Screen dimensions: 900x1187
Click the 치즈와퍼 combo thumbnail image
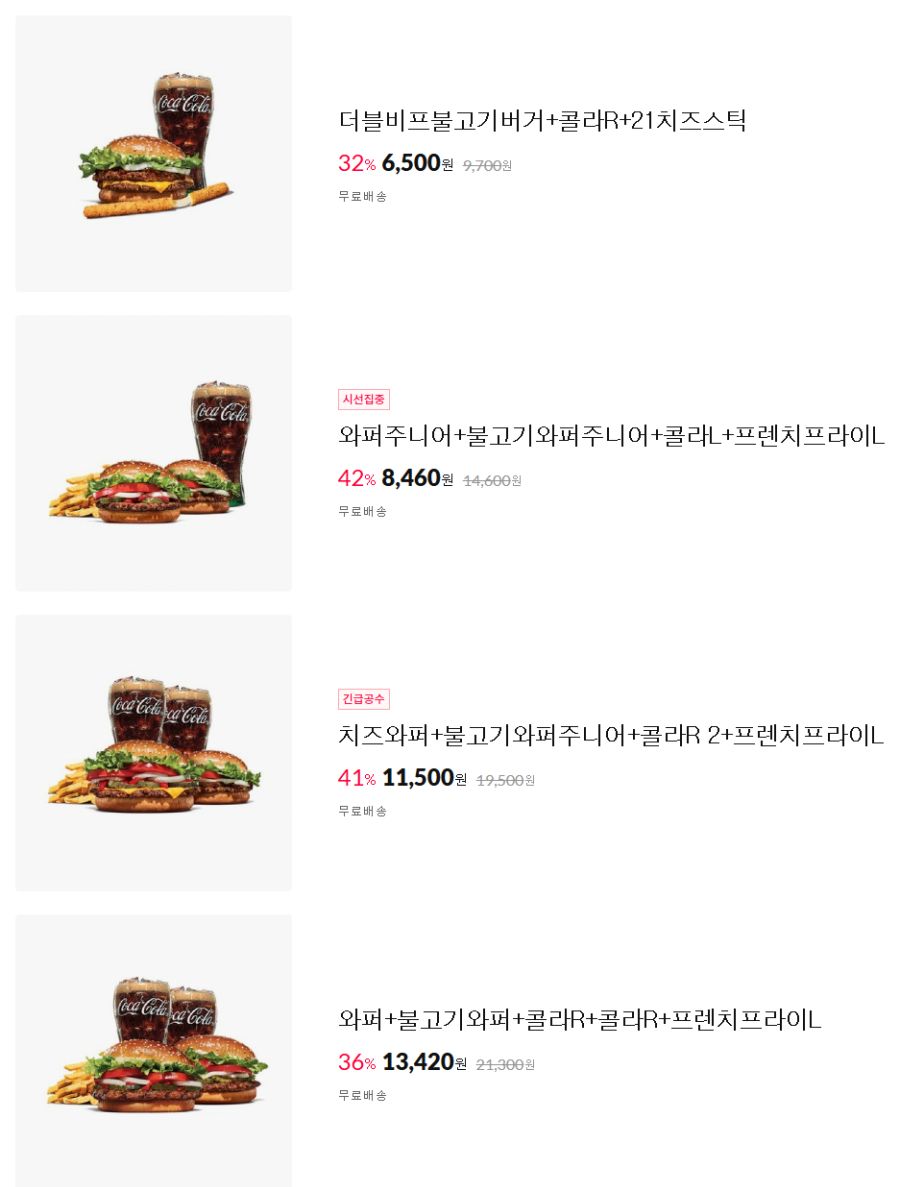tap(152, 752)
